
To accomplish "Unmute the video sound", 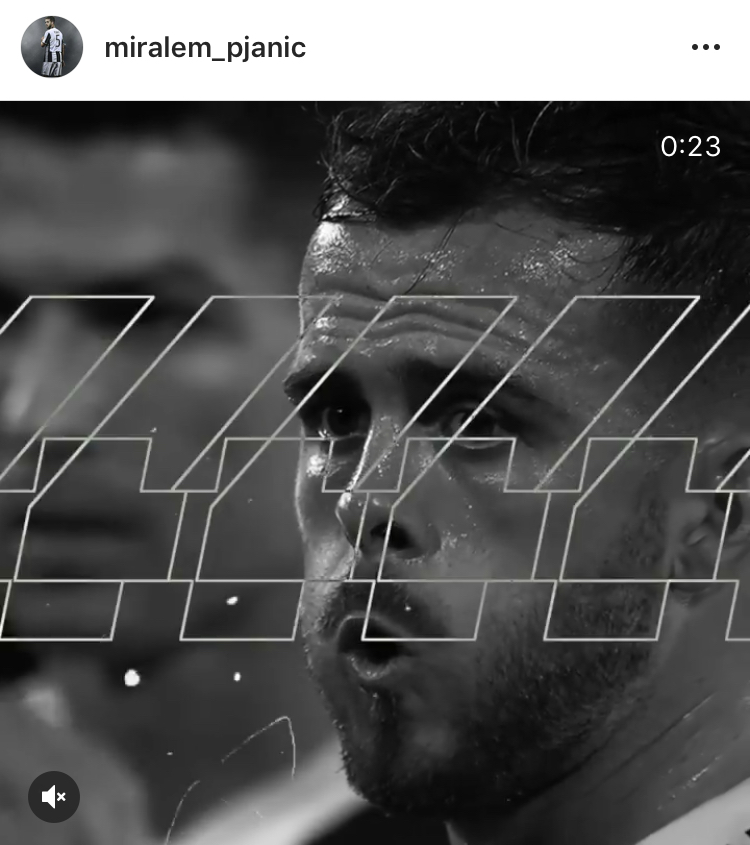I will (x=54, y=796).
